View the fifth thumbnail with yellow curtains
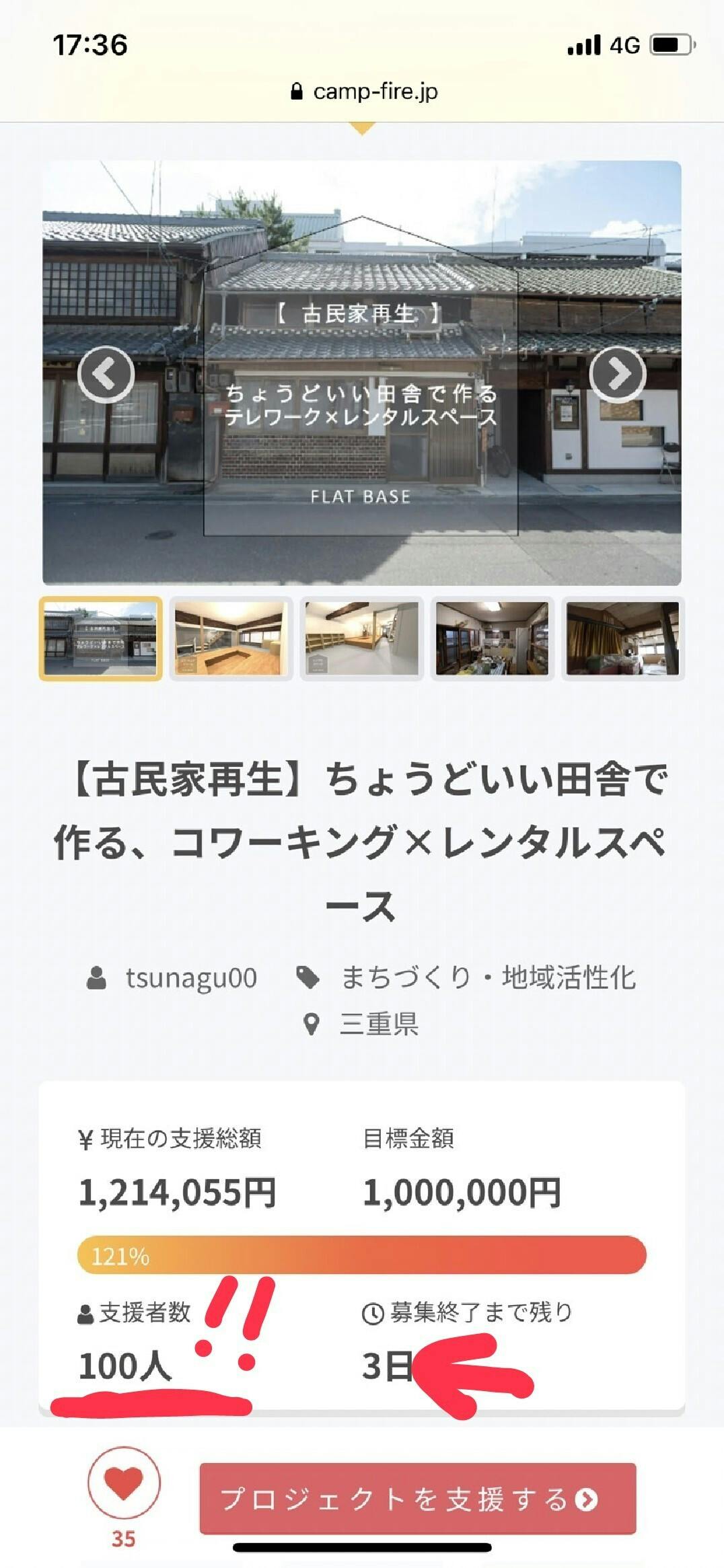 tap(622, 638)
